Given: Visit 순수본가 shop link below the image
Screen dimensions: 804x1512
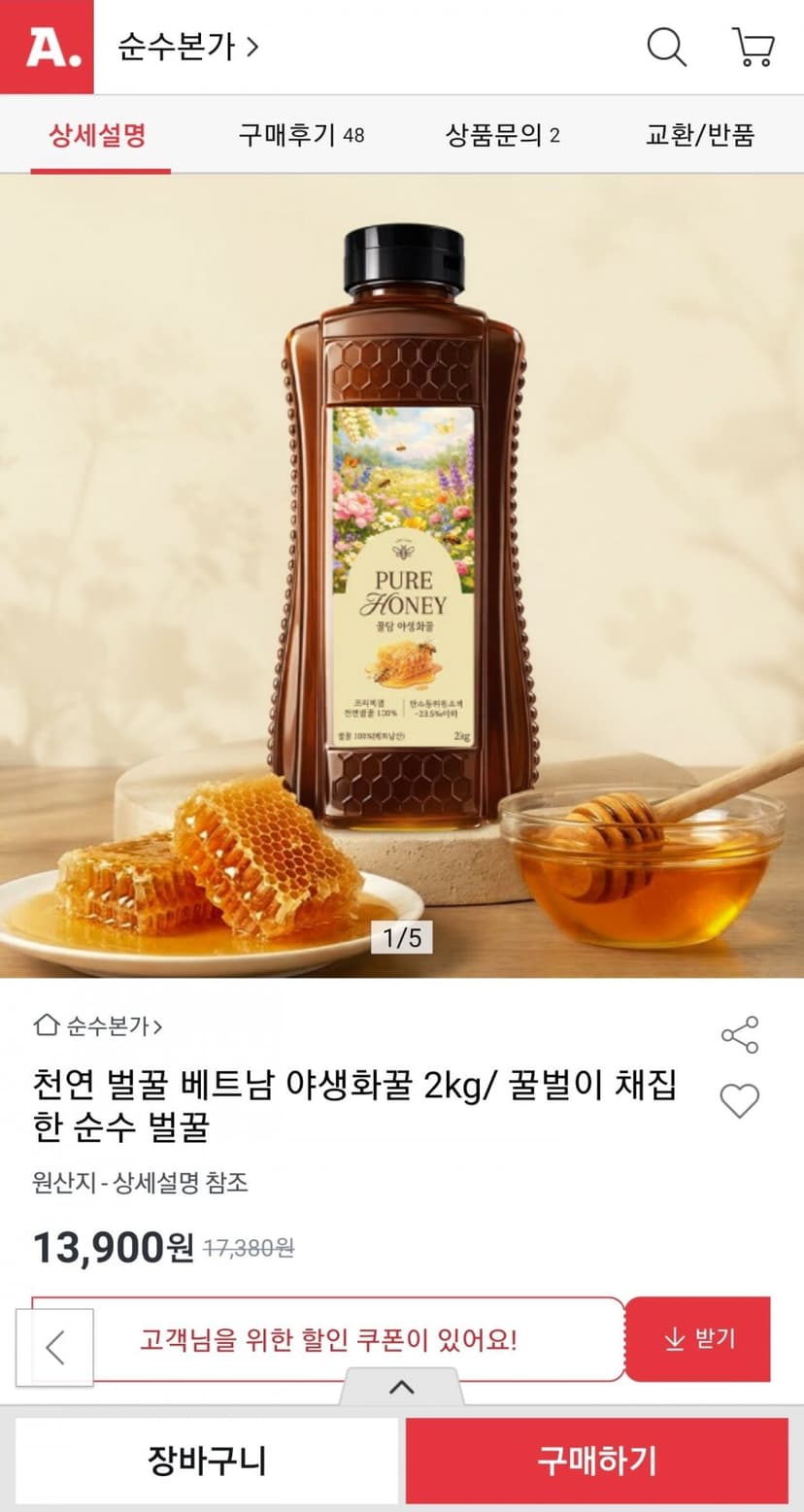Looking at the screenshot, I should pyautogui.click(x=97, y=1025).
